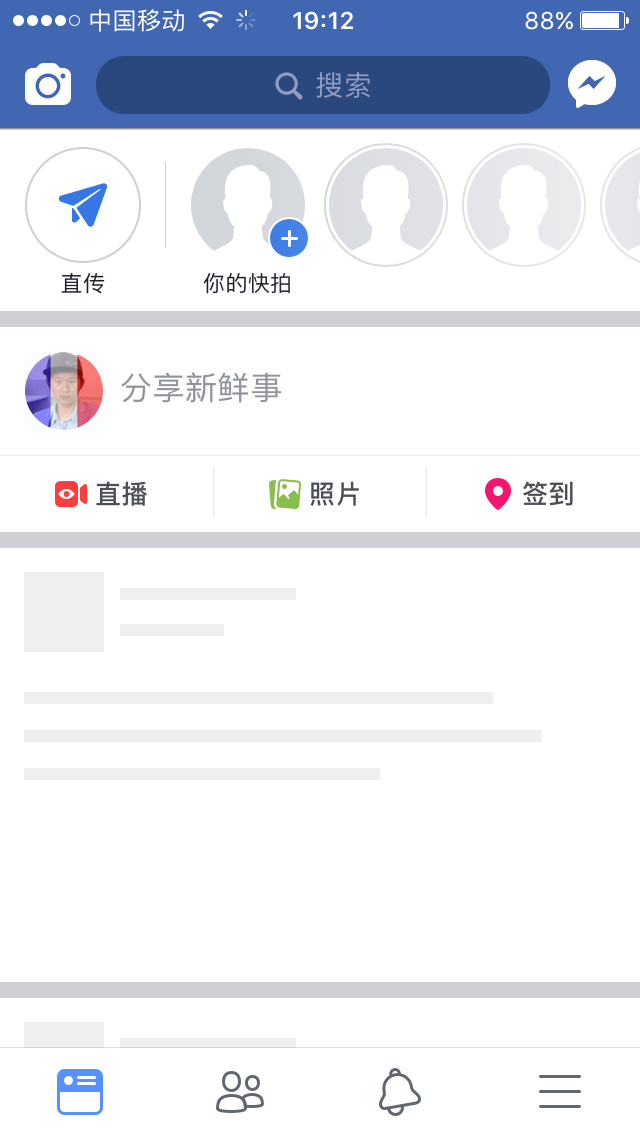This screenshot has width=640, height=1136.
Task: Select 签到 to check in
Action: pyautogui.click(x=530, y=494)
